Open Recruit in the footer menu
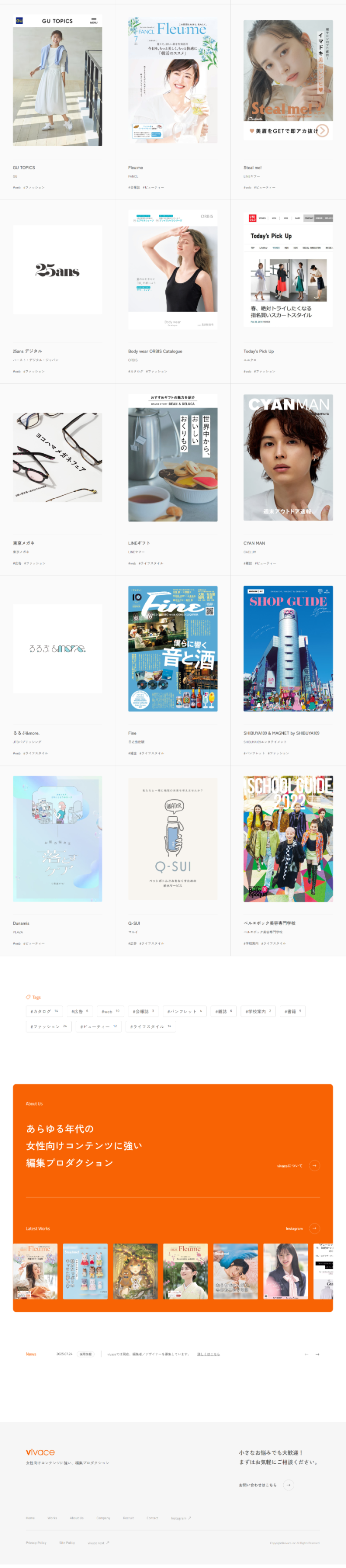This screenshot has height=1568, width=346. [x=128, y=1517]
